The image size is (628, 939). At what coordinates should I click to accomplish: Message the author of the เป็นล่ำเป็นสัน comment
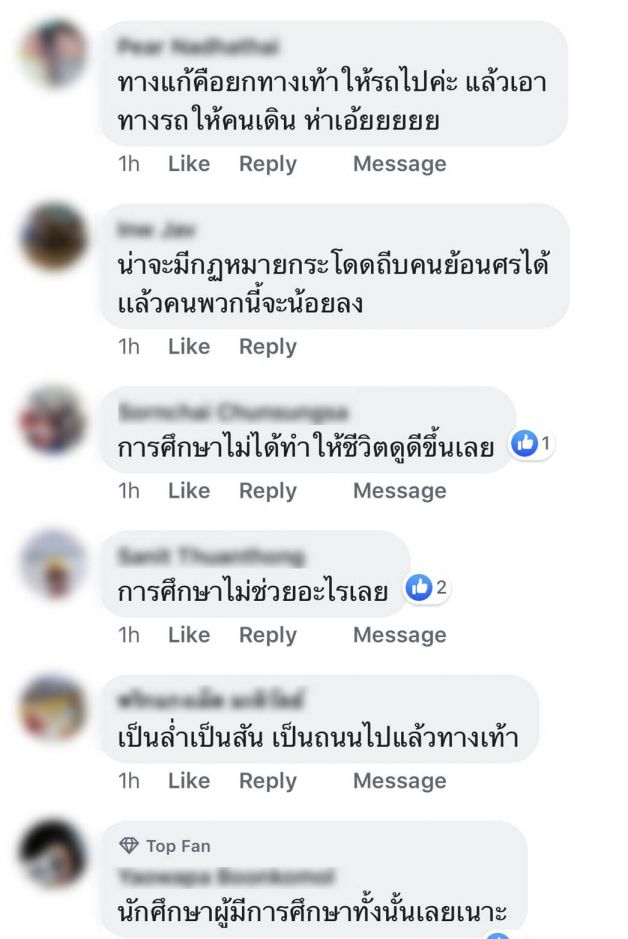[x=399, y=781]
